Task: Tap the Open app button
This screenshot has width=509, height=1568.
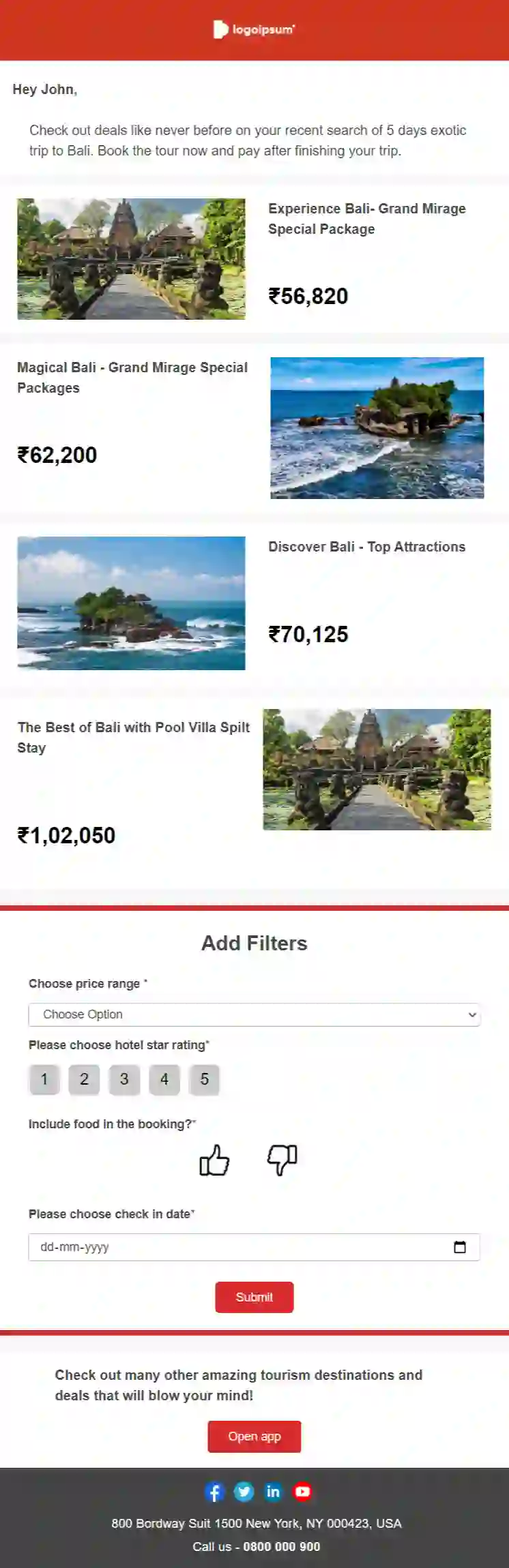Action: (x=254, y=1436)
